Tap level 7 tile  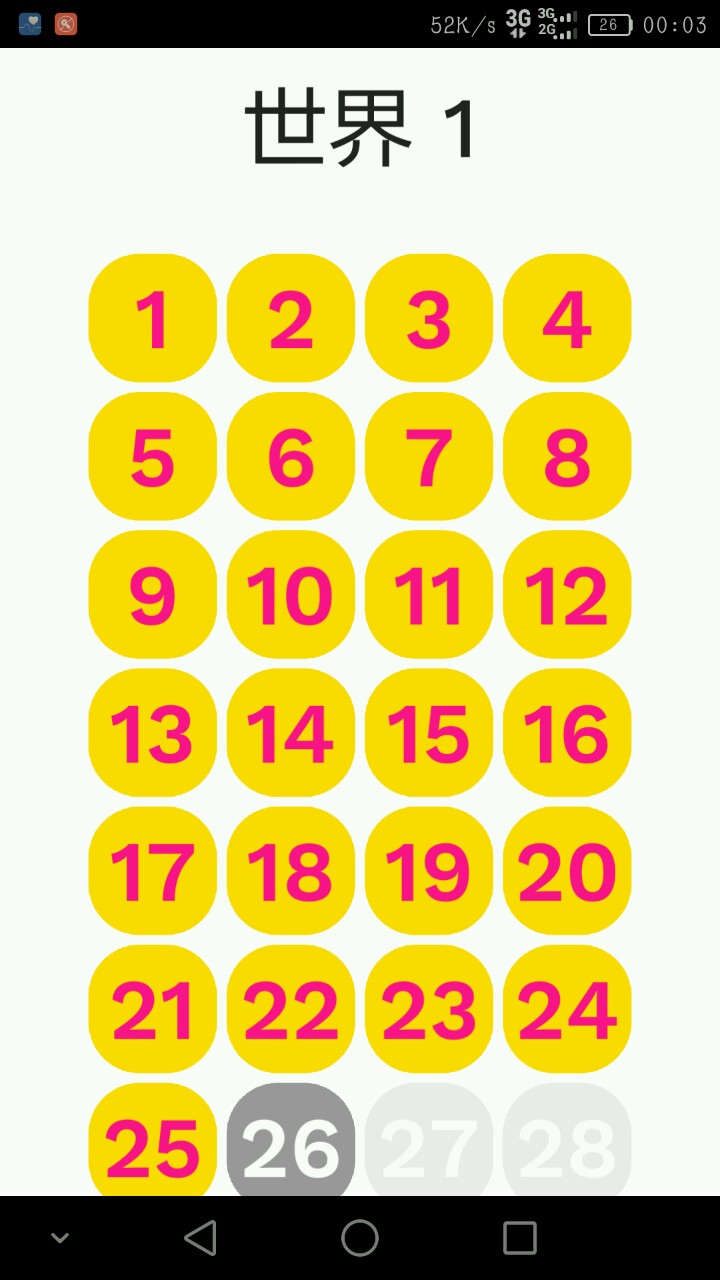point(429,456)
